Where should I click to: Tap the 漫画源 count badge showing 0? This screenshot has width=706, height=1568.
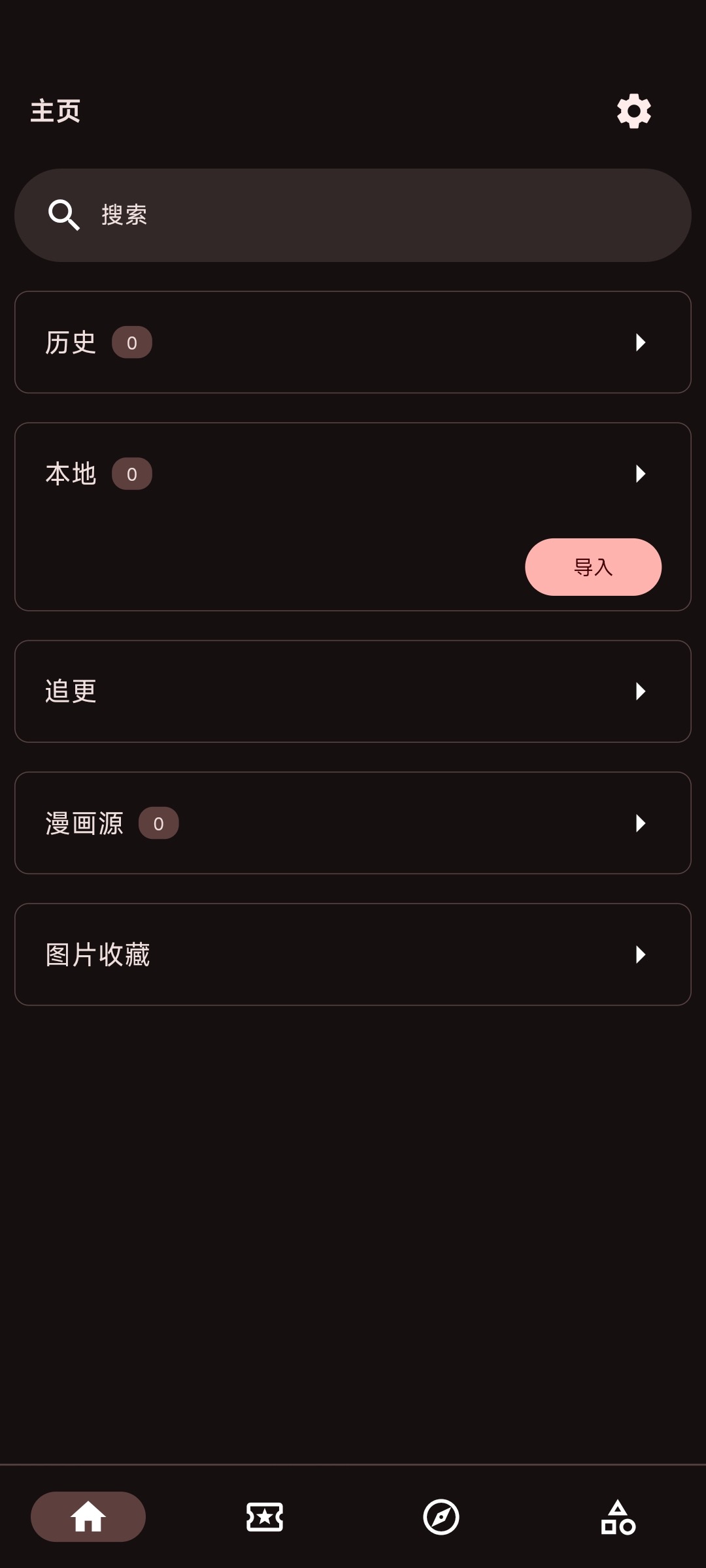[159, 823]
